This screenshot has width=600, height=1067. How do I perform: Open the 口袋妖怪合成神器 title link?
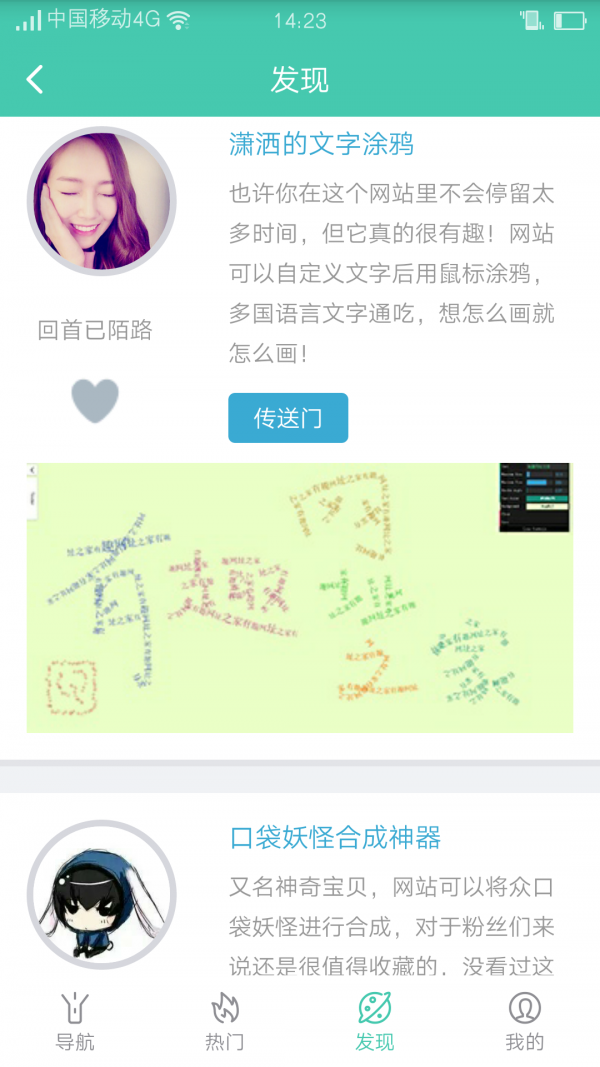[335, 838]
